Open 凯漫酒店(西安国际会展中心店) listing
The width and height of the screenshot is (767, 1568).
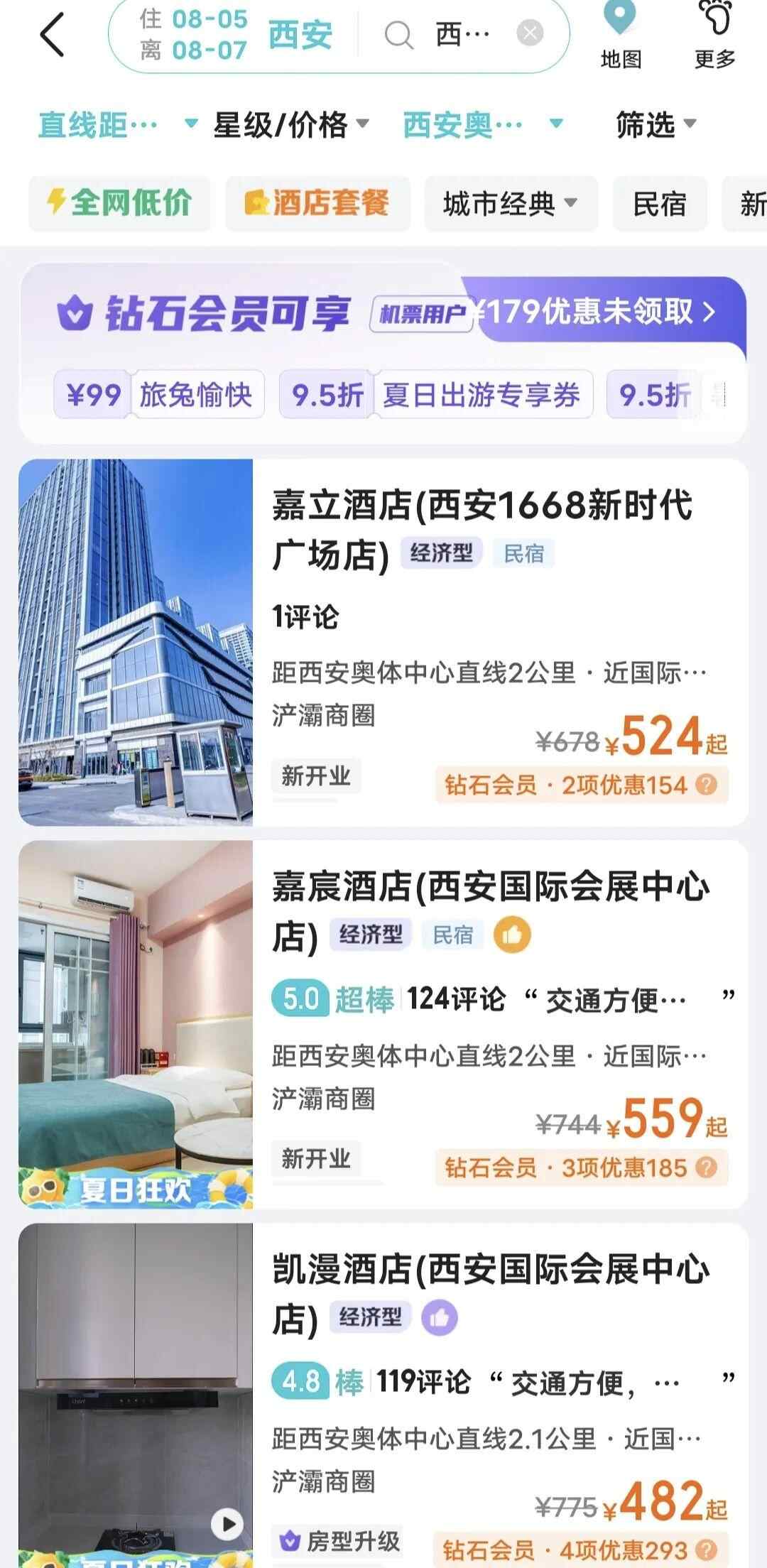(490, 1292)
